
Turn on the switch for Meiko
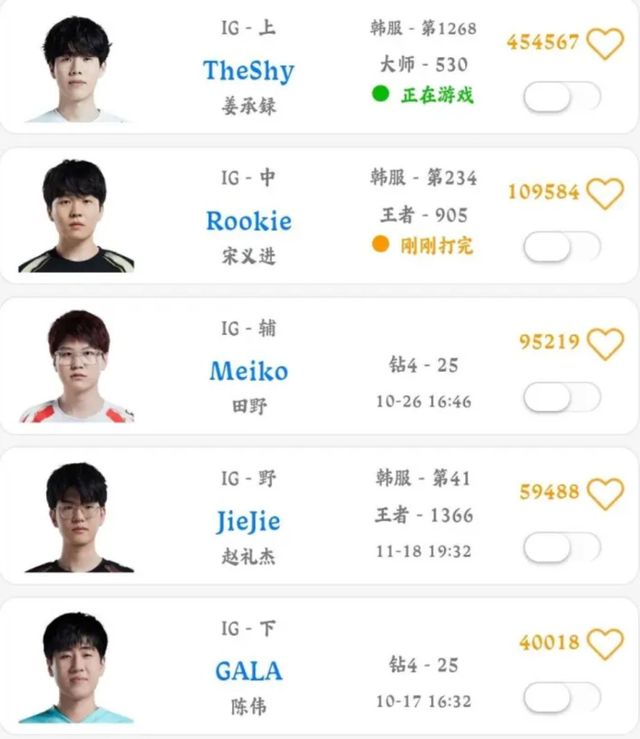pos(561,397)
